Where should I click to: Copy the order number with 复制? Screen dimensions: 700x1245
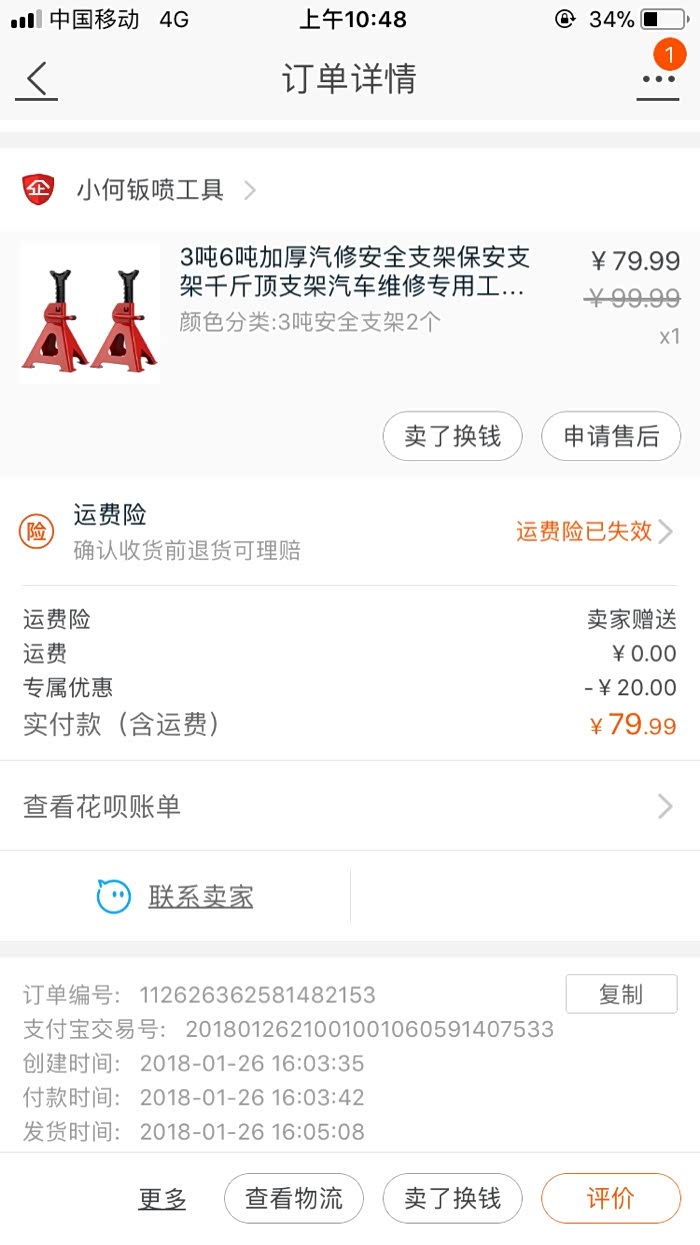click(x=621, y=994)
